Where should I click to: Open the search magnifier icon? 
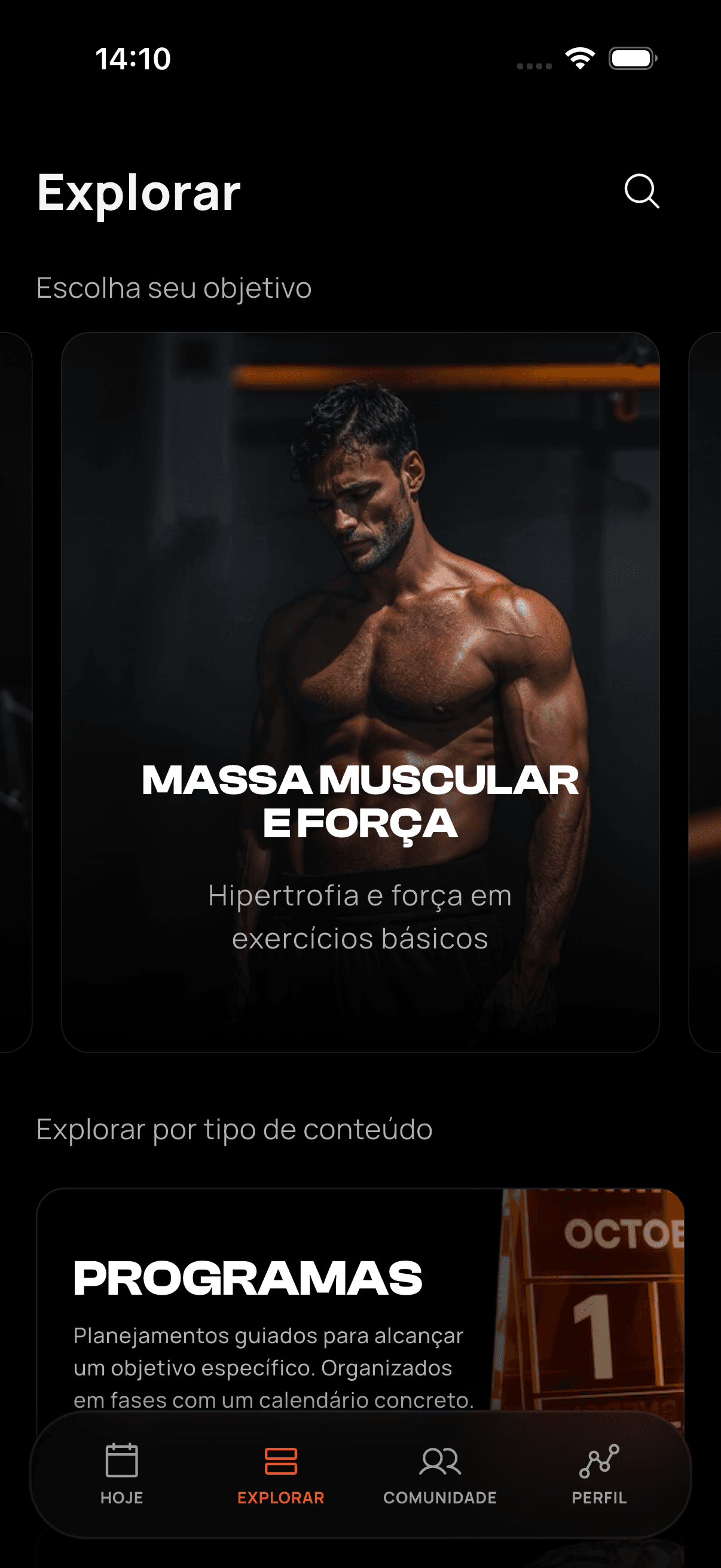tap(641, 193)
